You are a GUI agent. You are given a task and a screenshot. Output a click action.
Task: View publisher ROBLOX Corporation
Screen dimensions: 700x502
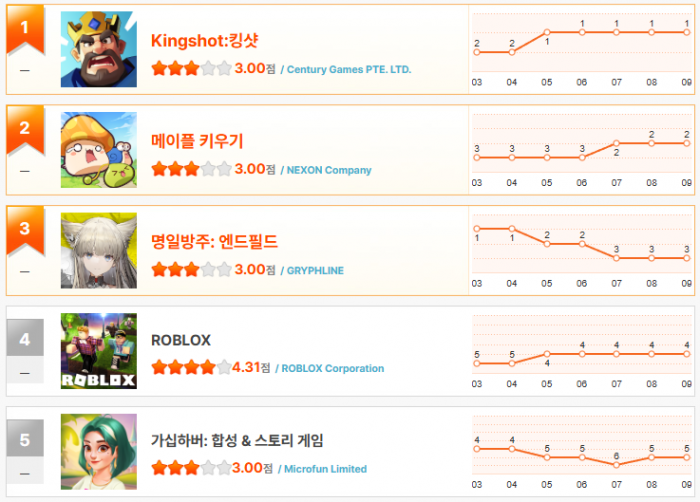333,369
